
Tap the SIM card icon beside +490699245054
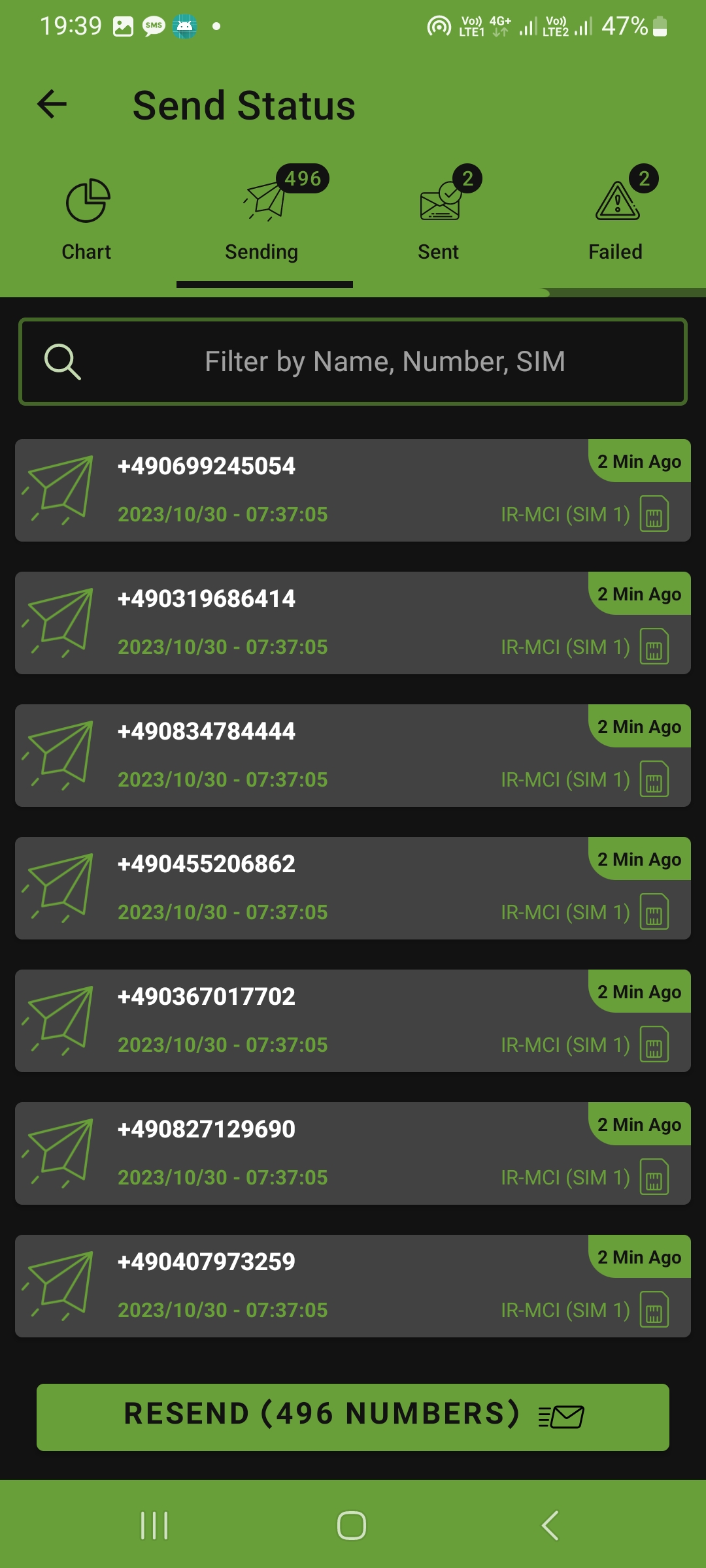click(x=654, y=514)
